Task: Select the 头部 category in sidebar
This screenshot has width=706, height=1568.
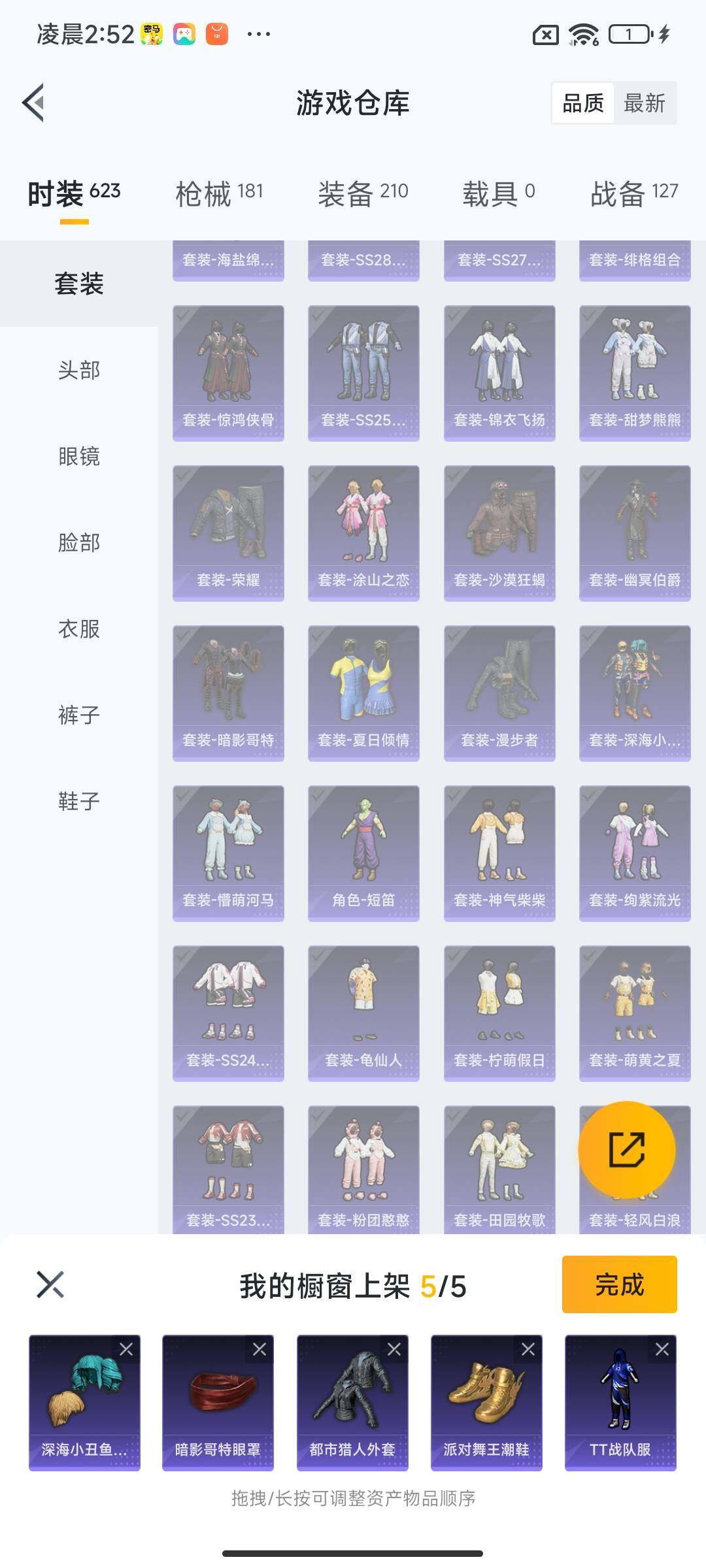Action: point(79,370)
